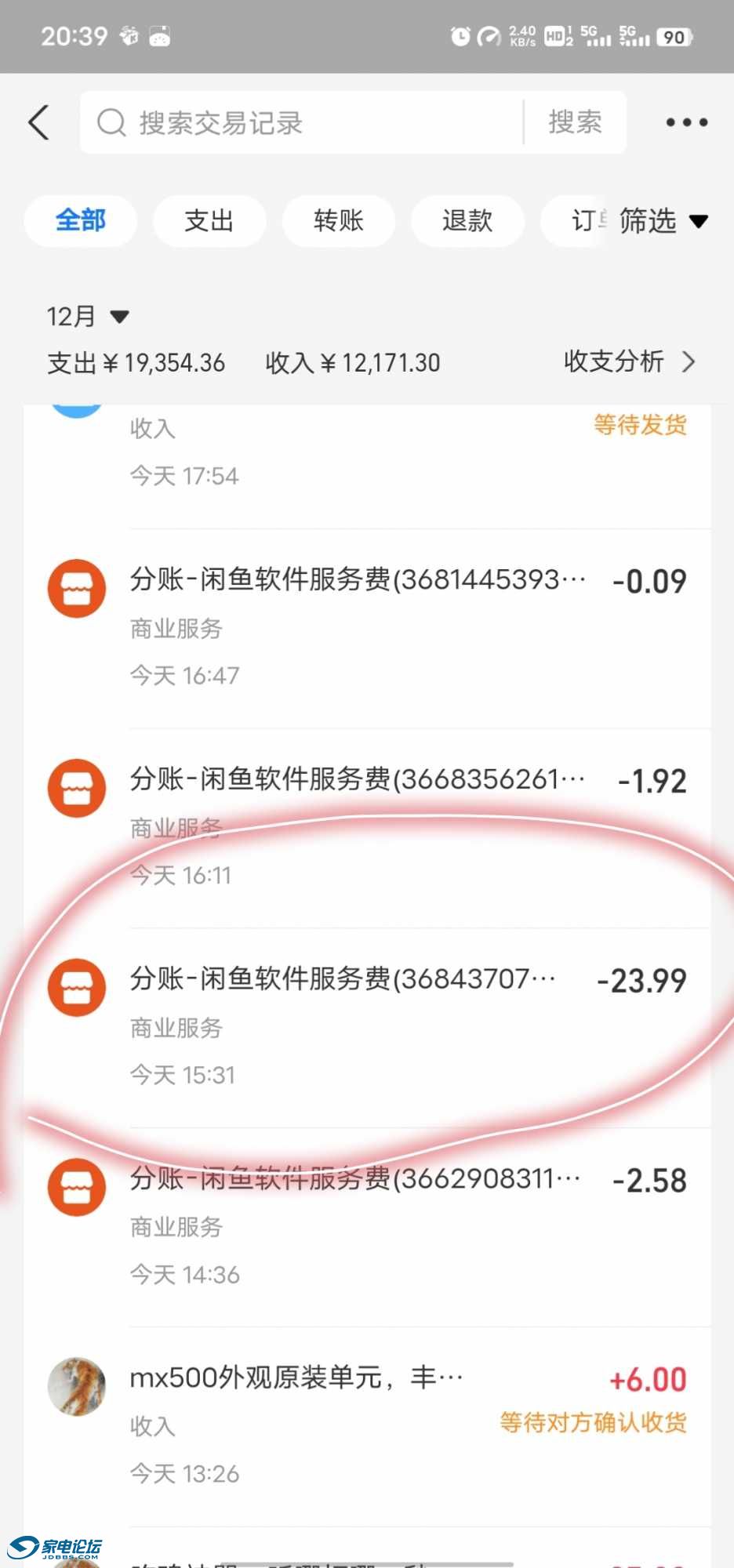The width and height of the screenshot is (734, 1568).
Task: Open the -0.09 闲鱼软件服务费 transaction
Action: [x=367, y=627]
